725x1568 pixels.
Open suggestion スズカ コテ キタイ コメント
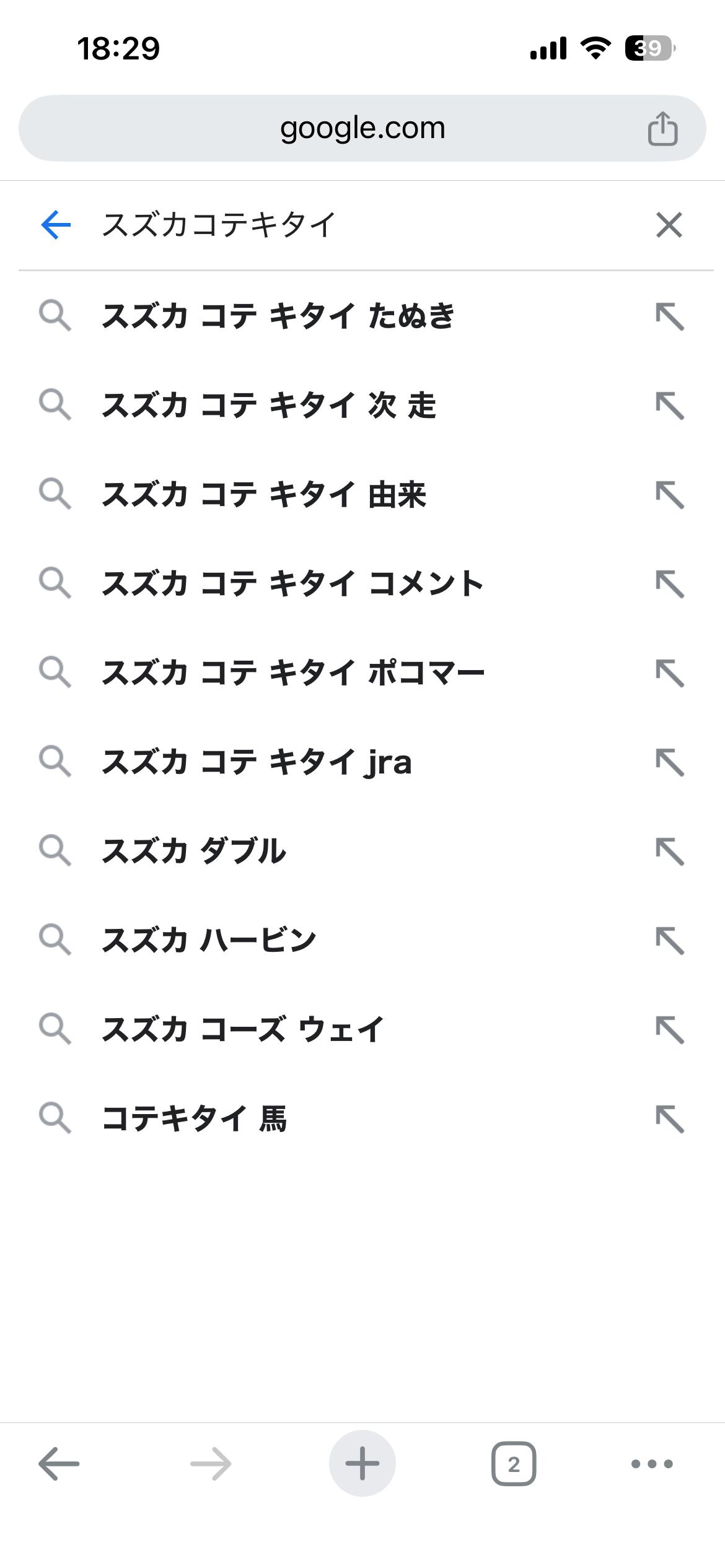(x=292, y=583)
